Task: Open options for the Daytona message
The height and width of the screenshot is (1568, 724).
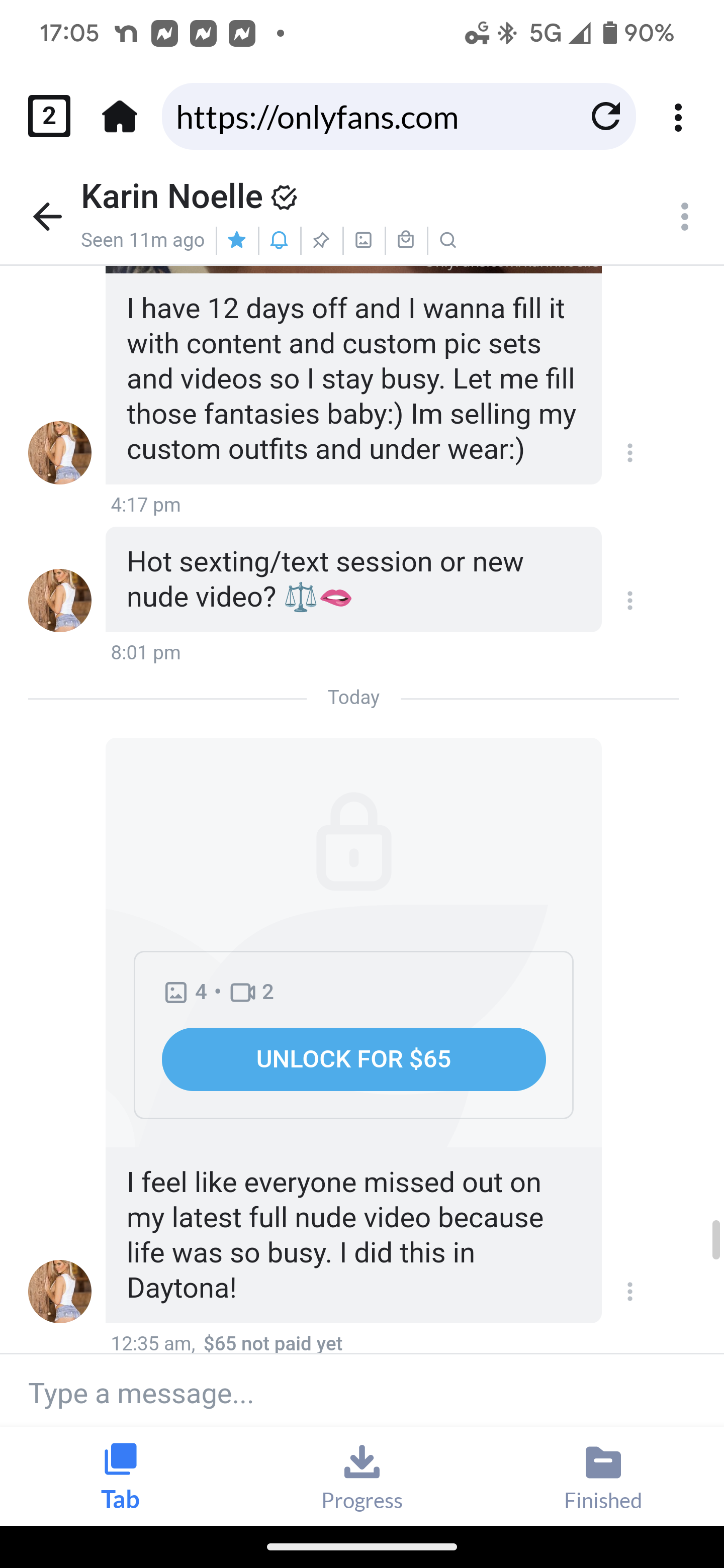Action: click(x=629, y=1291)
